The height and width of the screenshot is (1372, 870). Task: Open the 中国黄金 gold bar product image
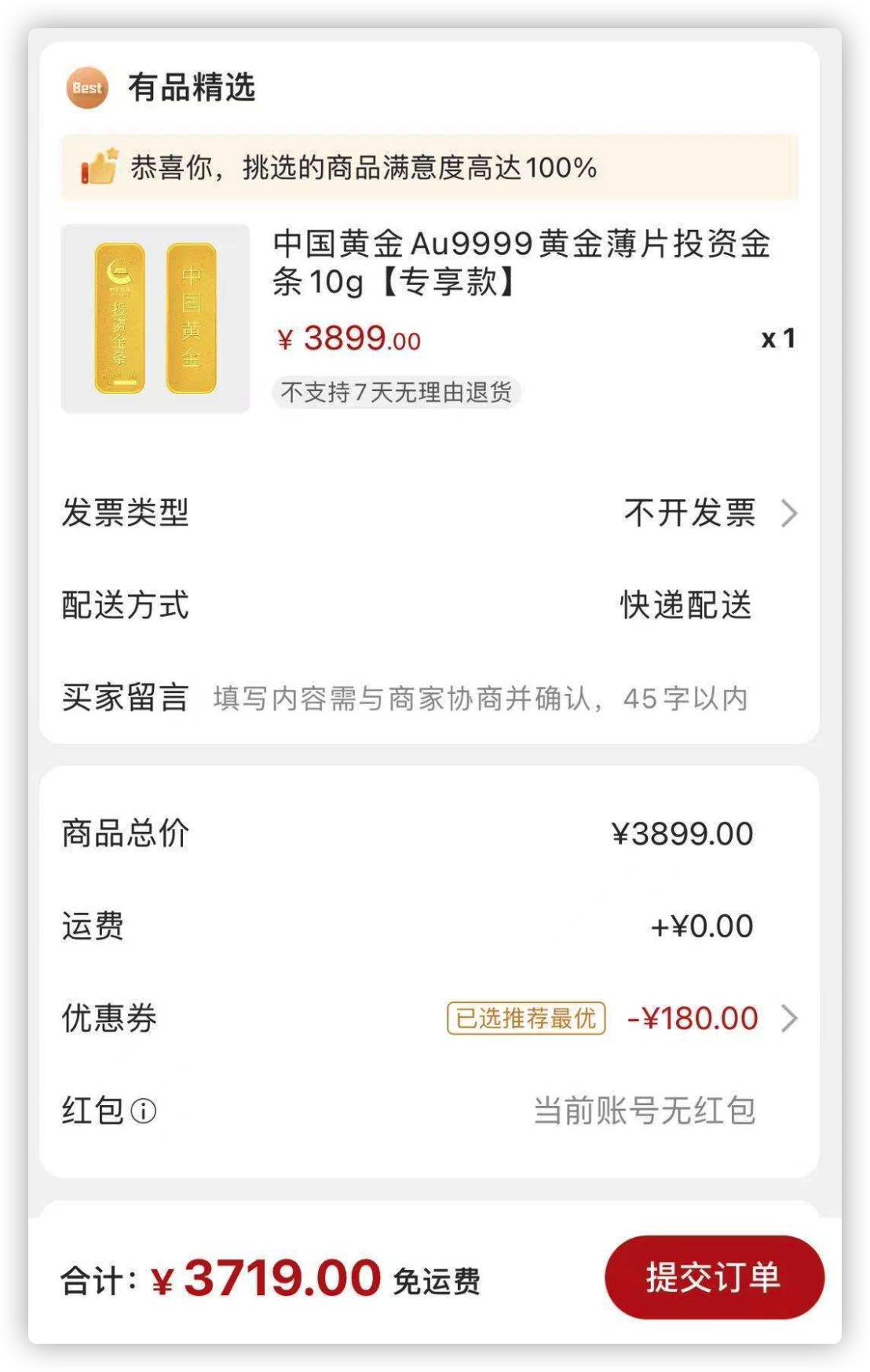click(x=155, y=318)
